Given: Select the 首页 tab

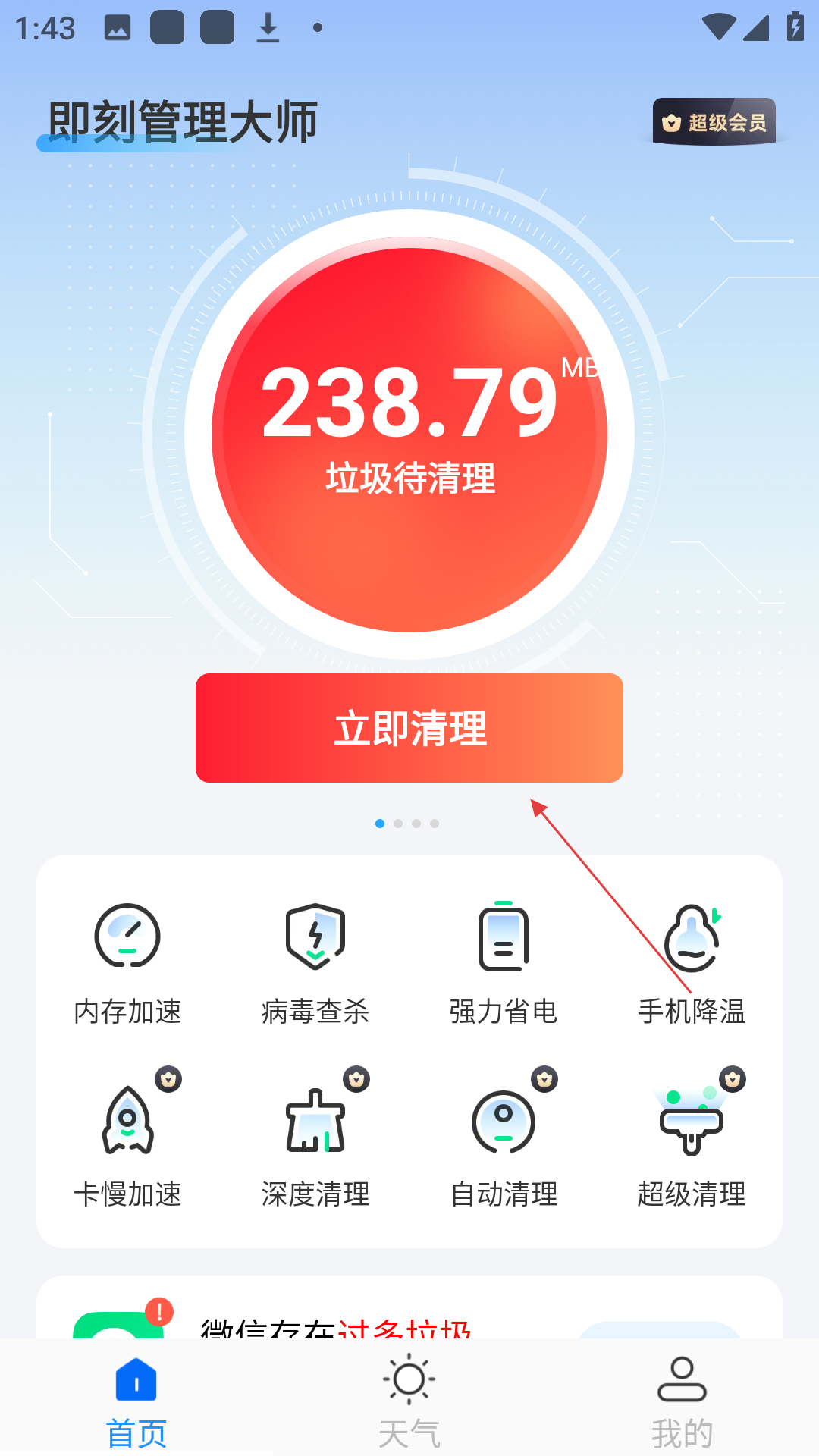Looking at the screenshot, I should point(136,1399).
